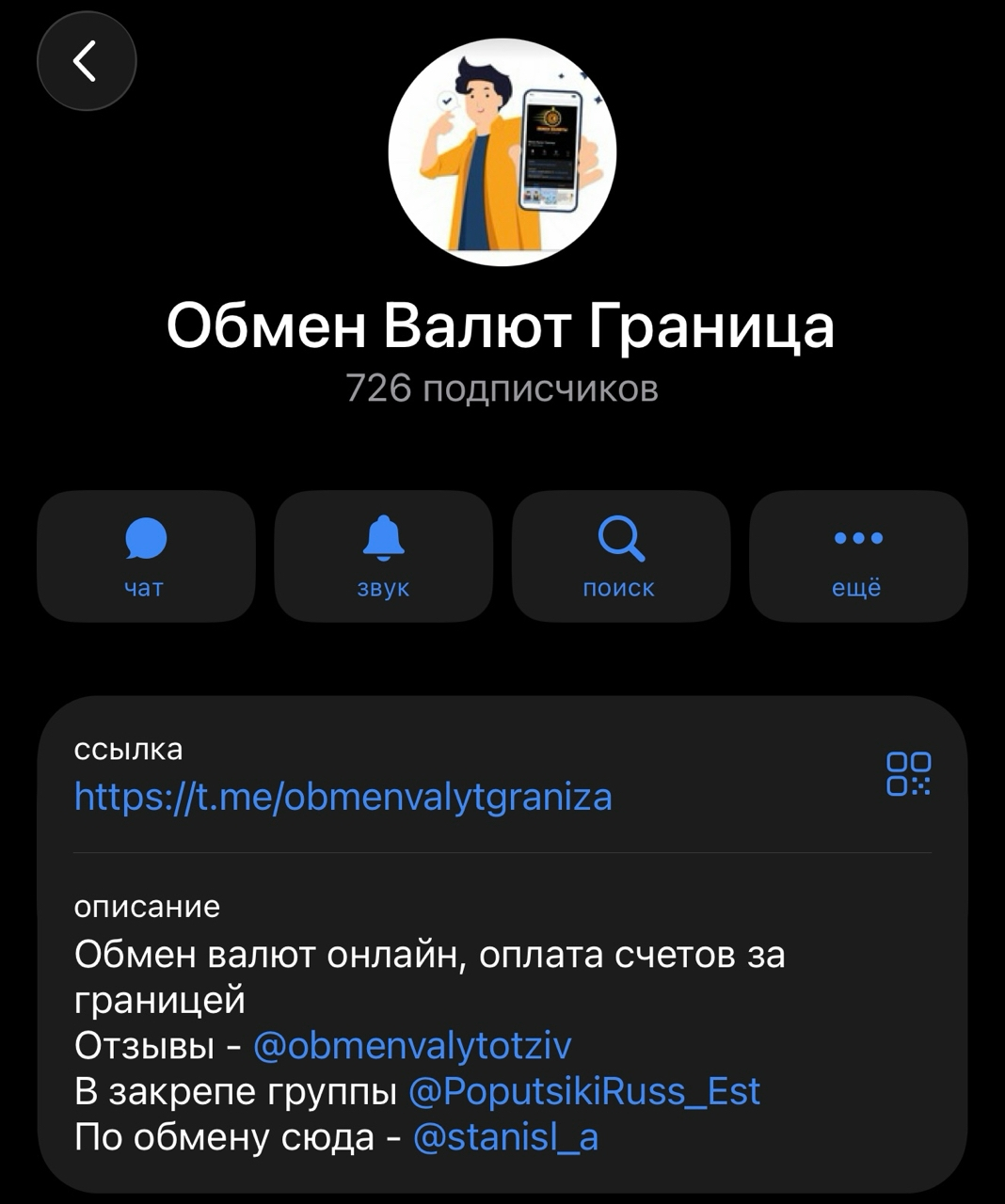
Task: Open the @PoputsikiRuss_Est group link
Action: [584, 1091]
